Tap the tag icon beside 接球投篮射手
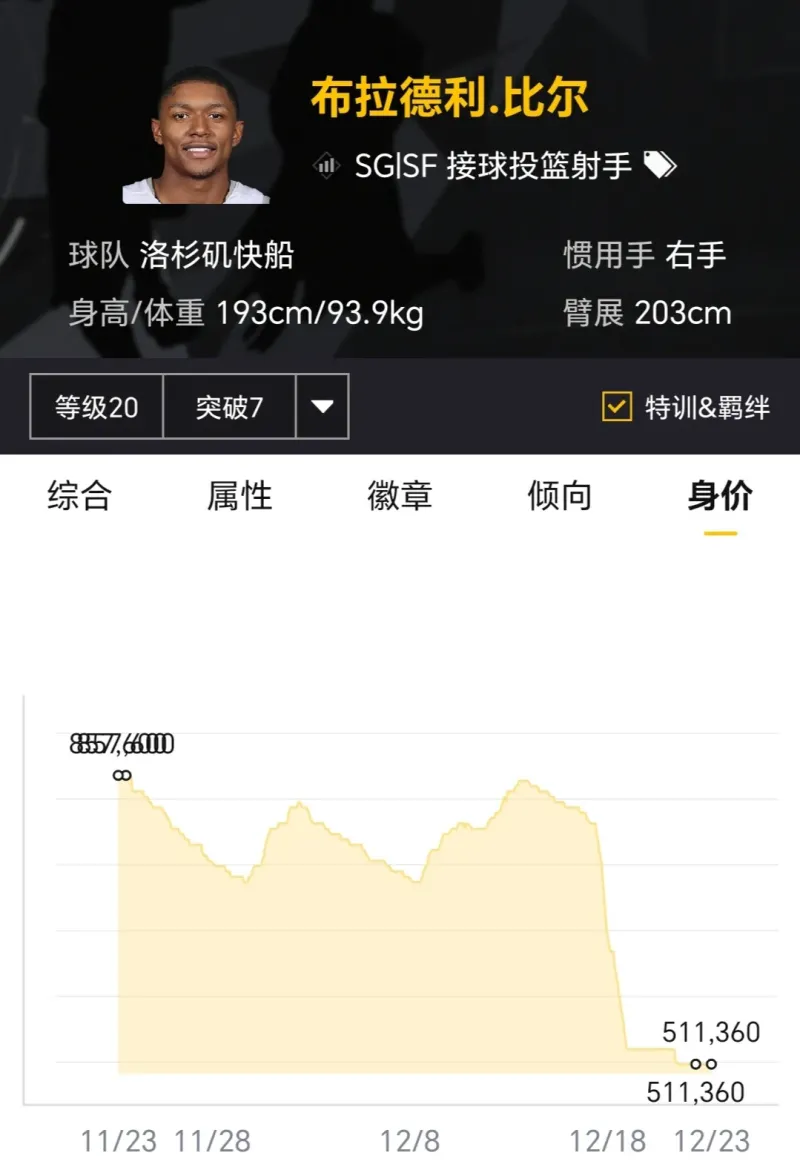 pyautogui.click(x=660, y=165)
